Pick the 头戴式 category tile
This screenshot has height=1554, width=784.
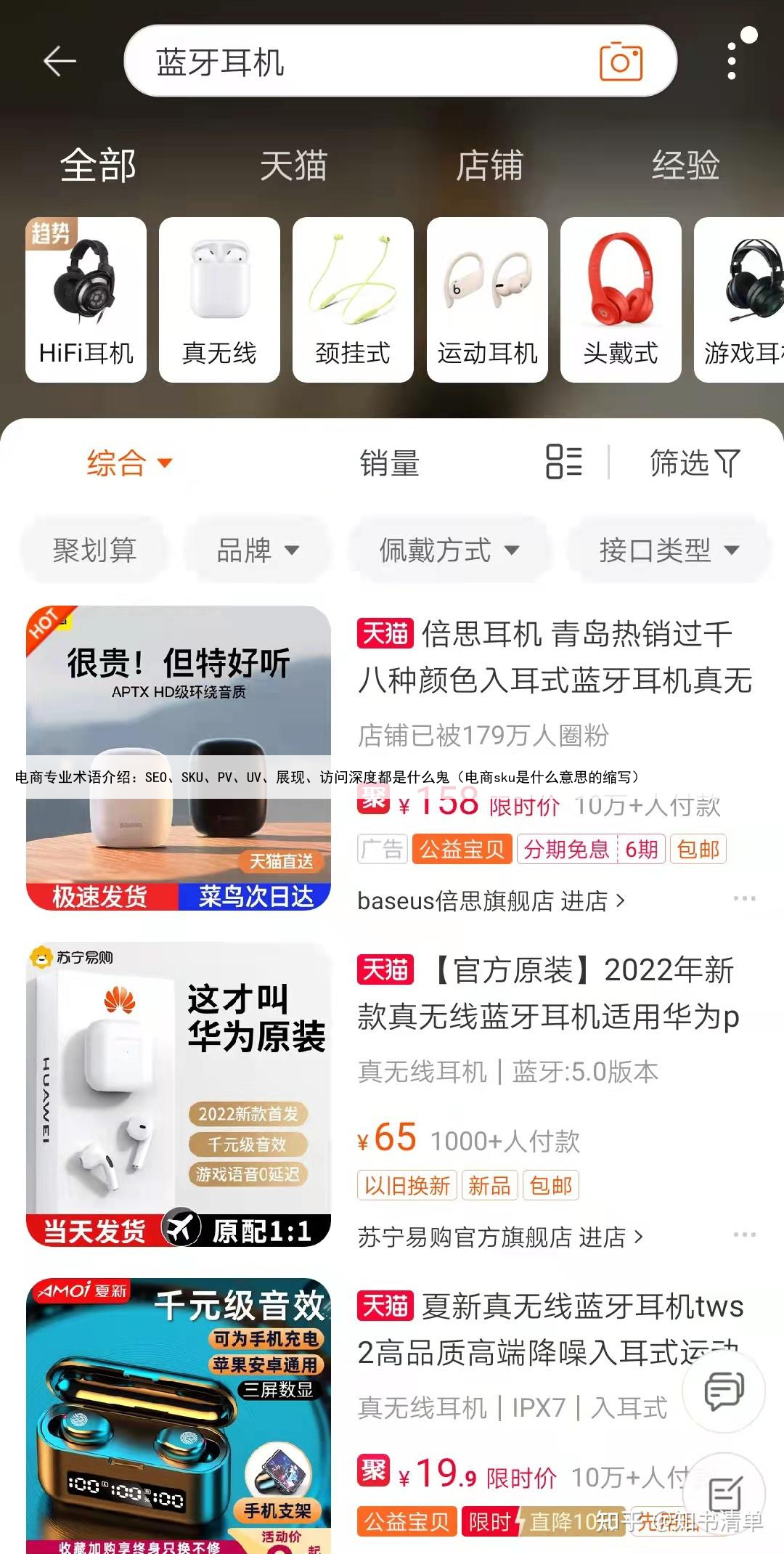(621, 300)
